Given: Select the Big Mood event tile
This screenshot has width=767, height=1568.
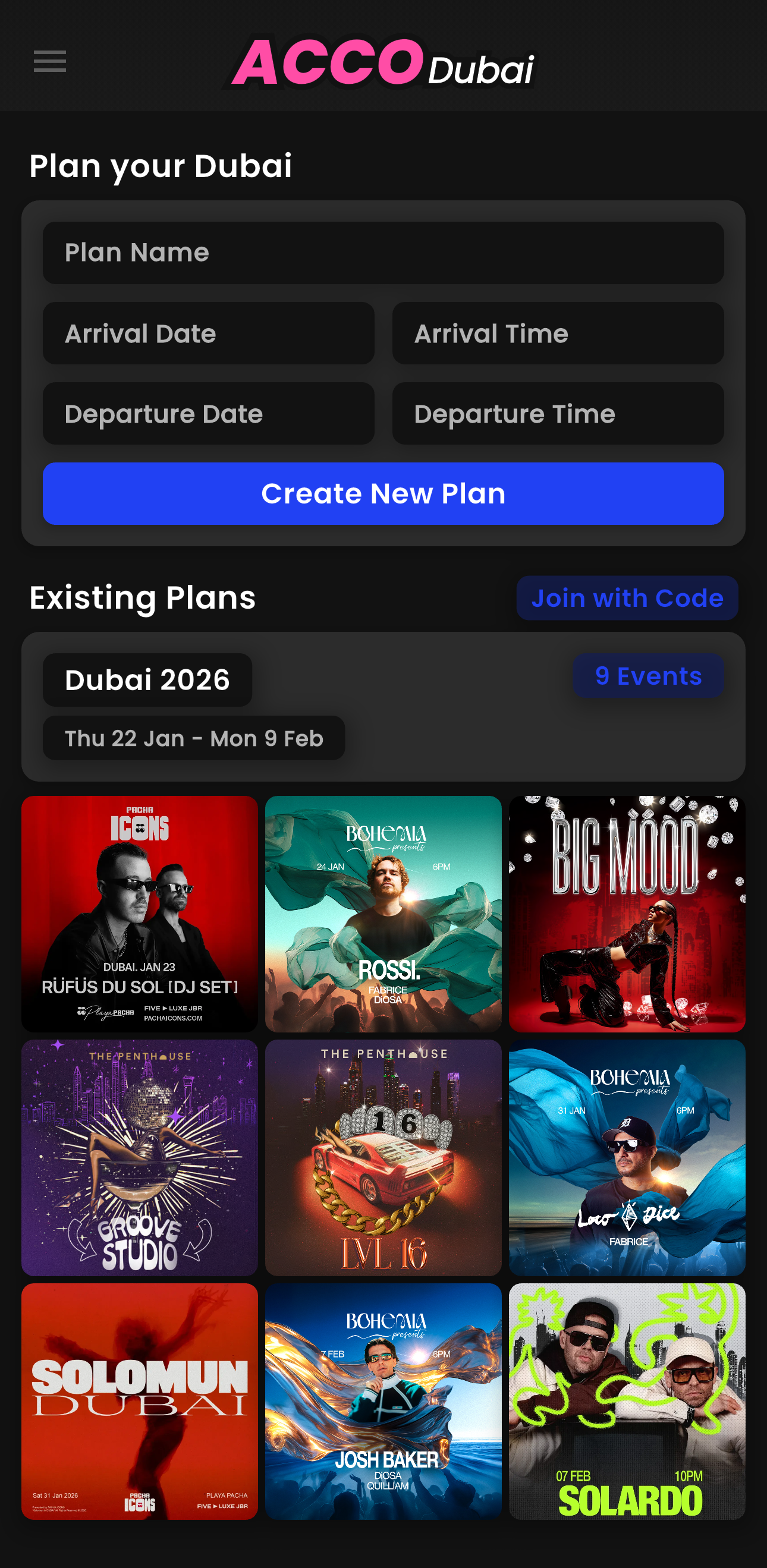Looking at the screenshot, I should (627, 914).
